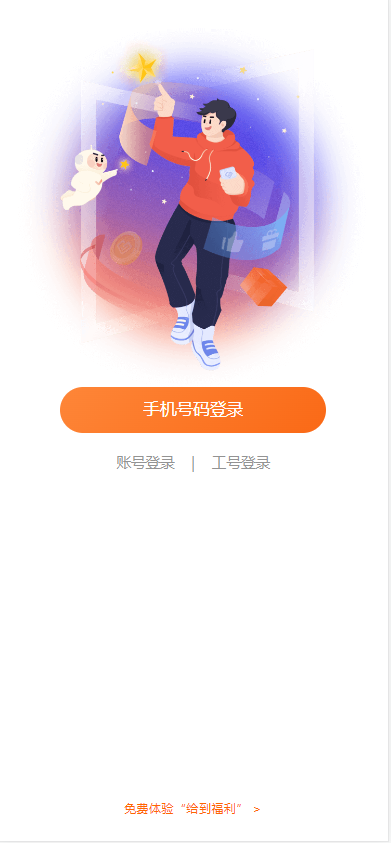Open 免费体验“给到福利” link
The image size is (391, 843).
click(x=192, y=809)
